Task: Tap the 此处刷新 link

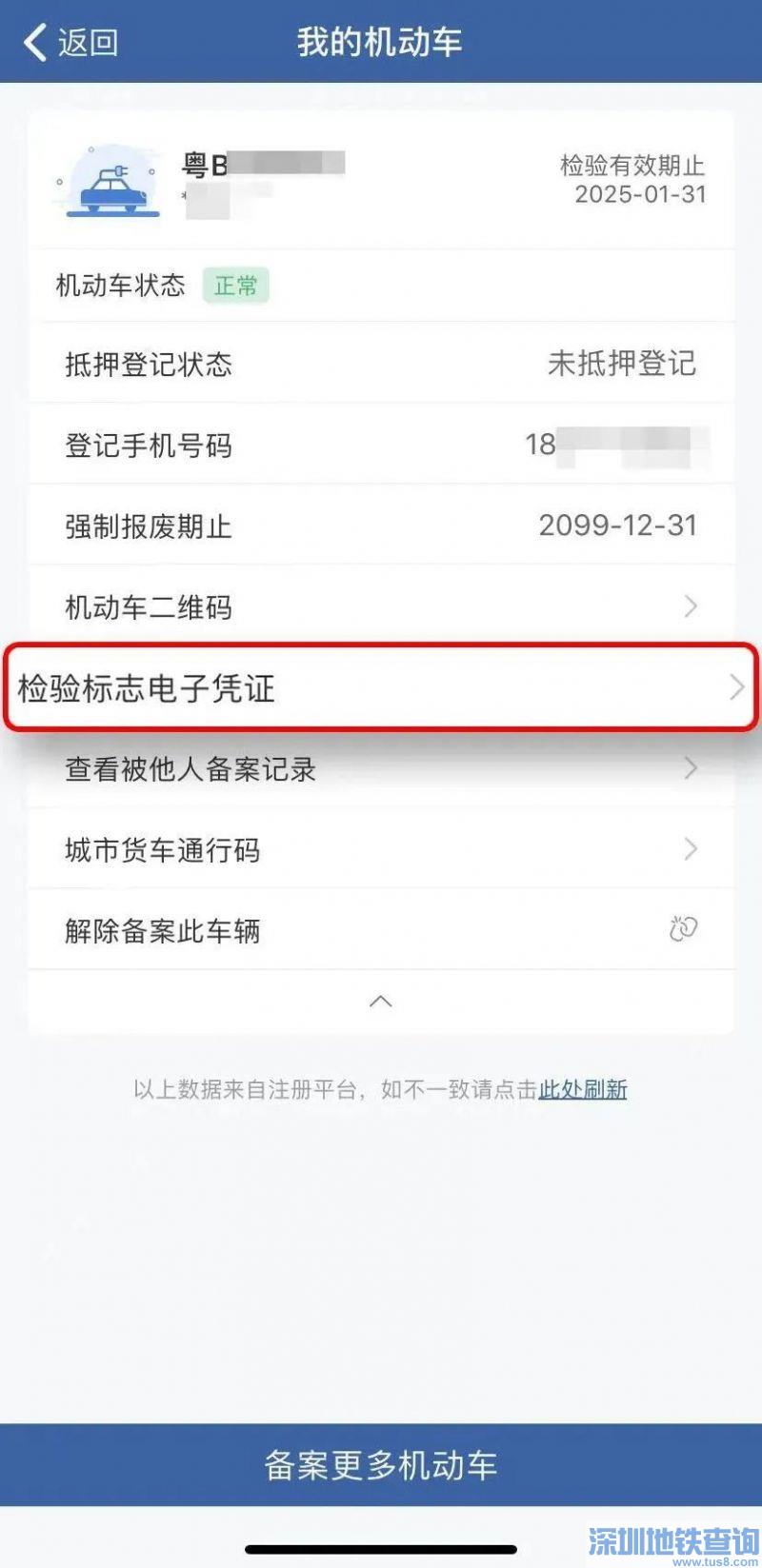Action: (583, 1089)
